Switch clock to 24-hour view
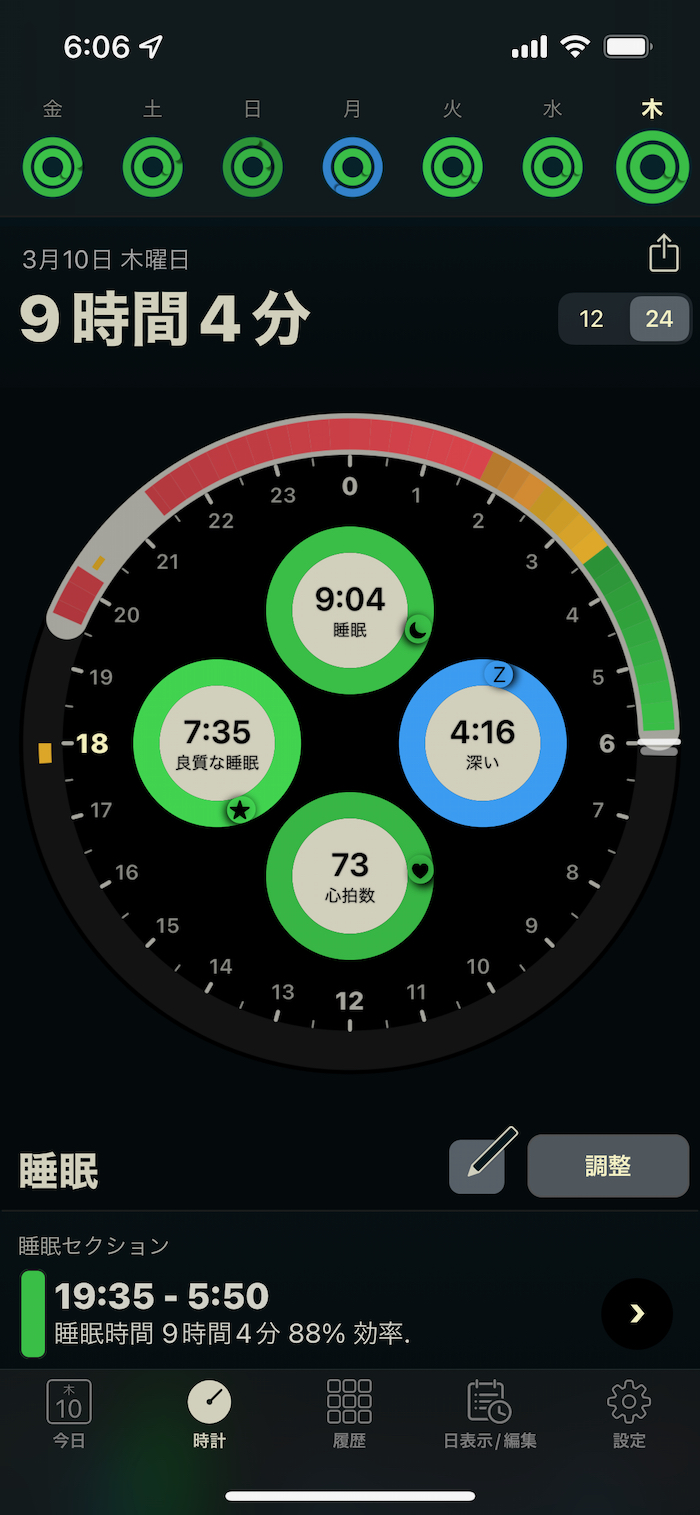 [659, 319]
